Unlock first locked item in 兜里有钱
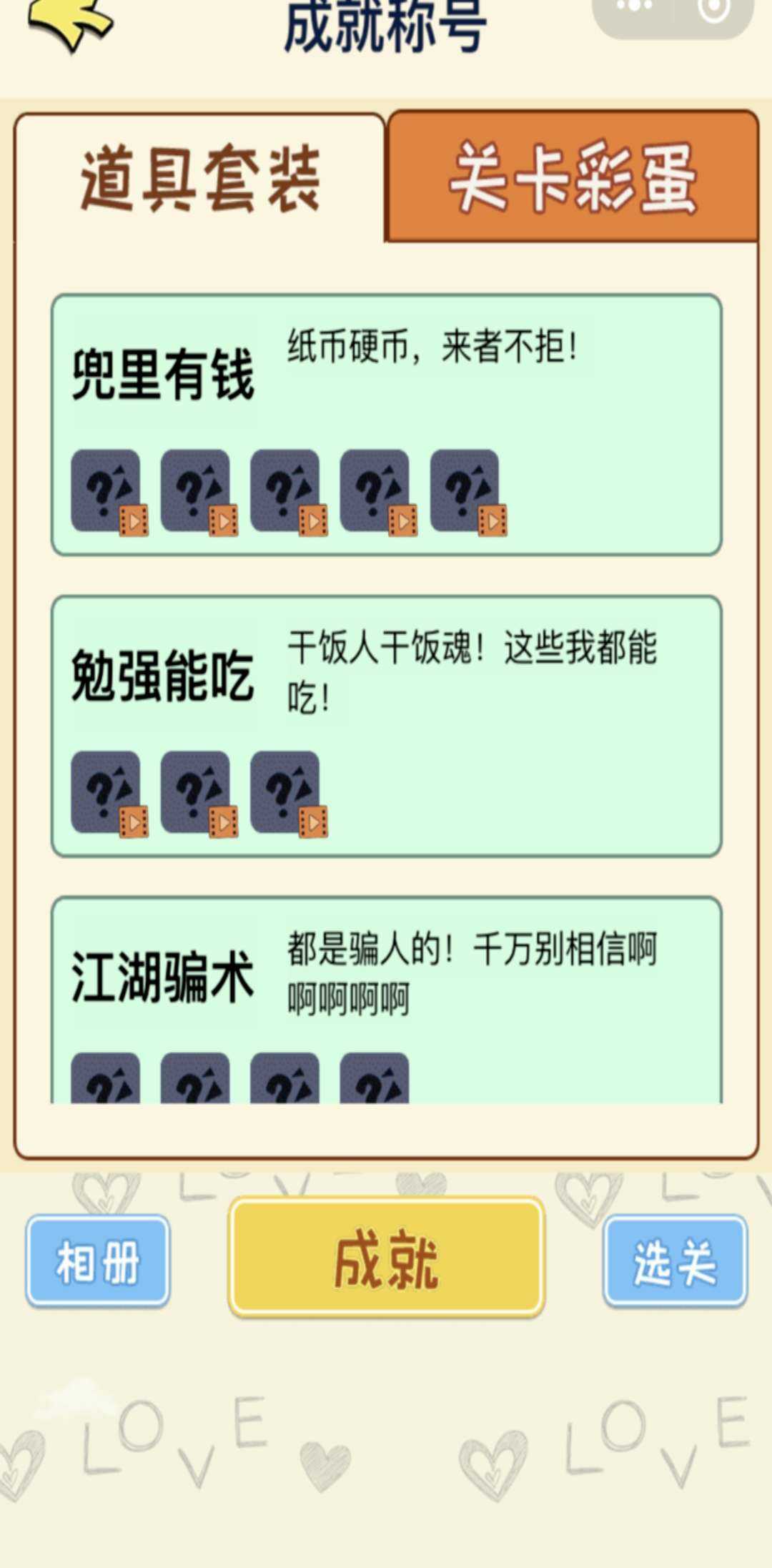The height and width of the screenshot is (1568, 772). point(108,492)
